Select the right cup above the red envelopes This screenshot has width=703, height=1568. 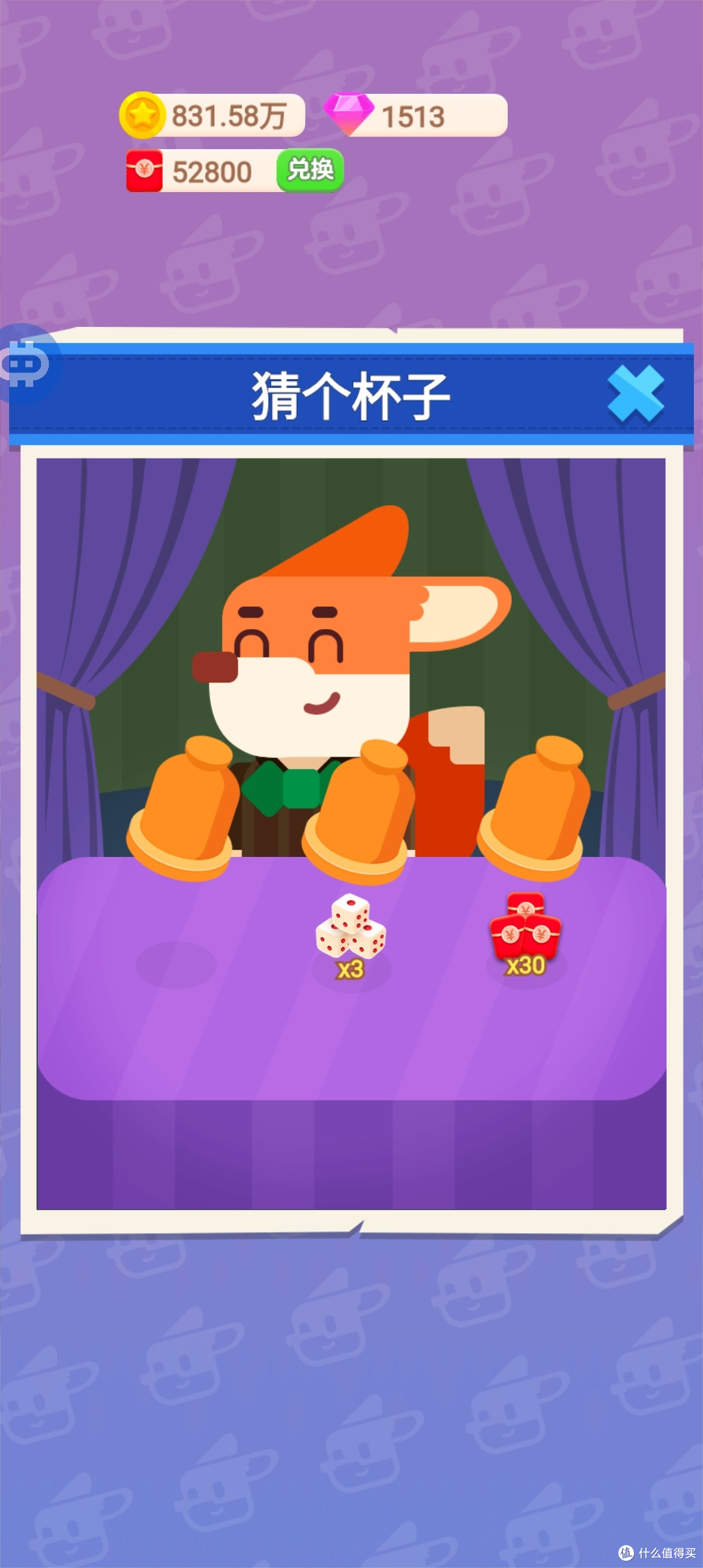[534, 807]
